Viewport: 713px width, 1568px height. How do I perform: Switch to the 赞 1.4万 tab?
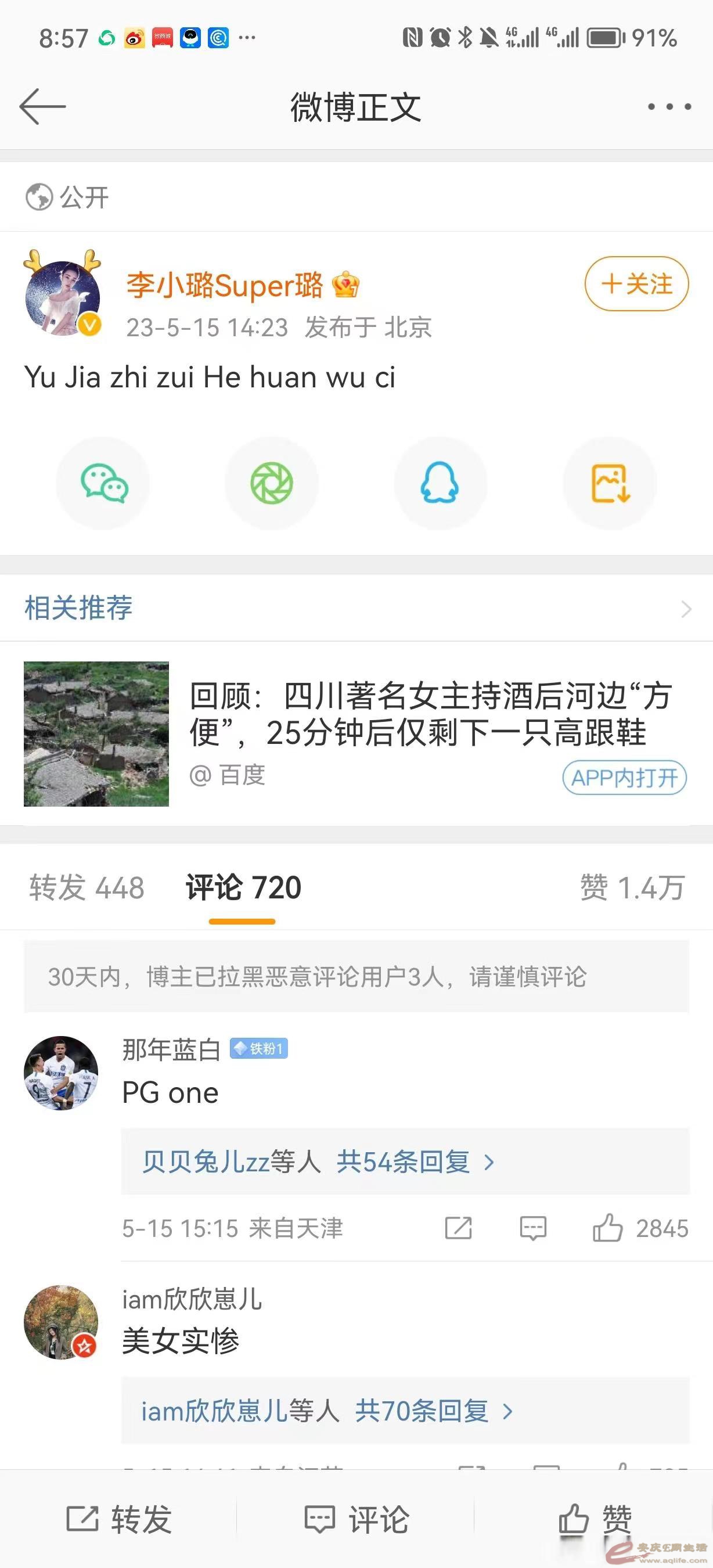click(x=633, y=887)
